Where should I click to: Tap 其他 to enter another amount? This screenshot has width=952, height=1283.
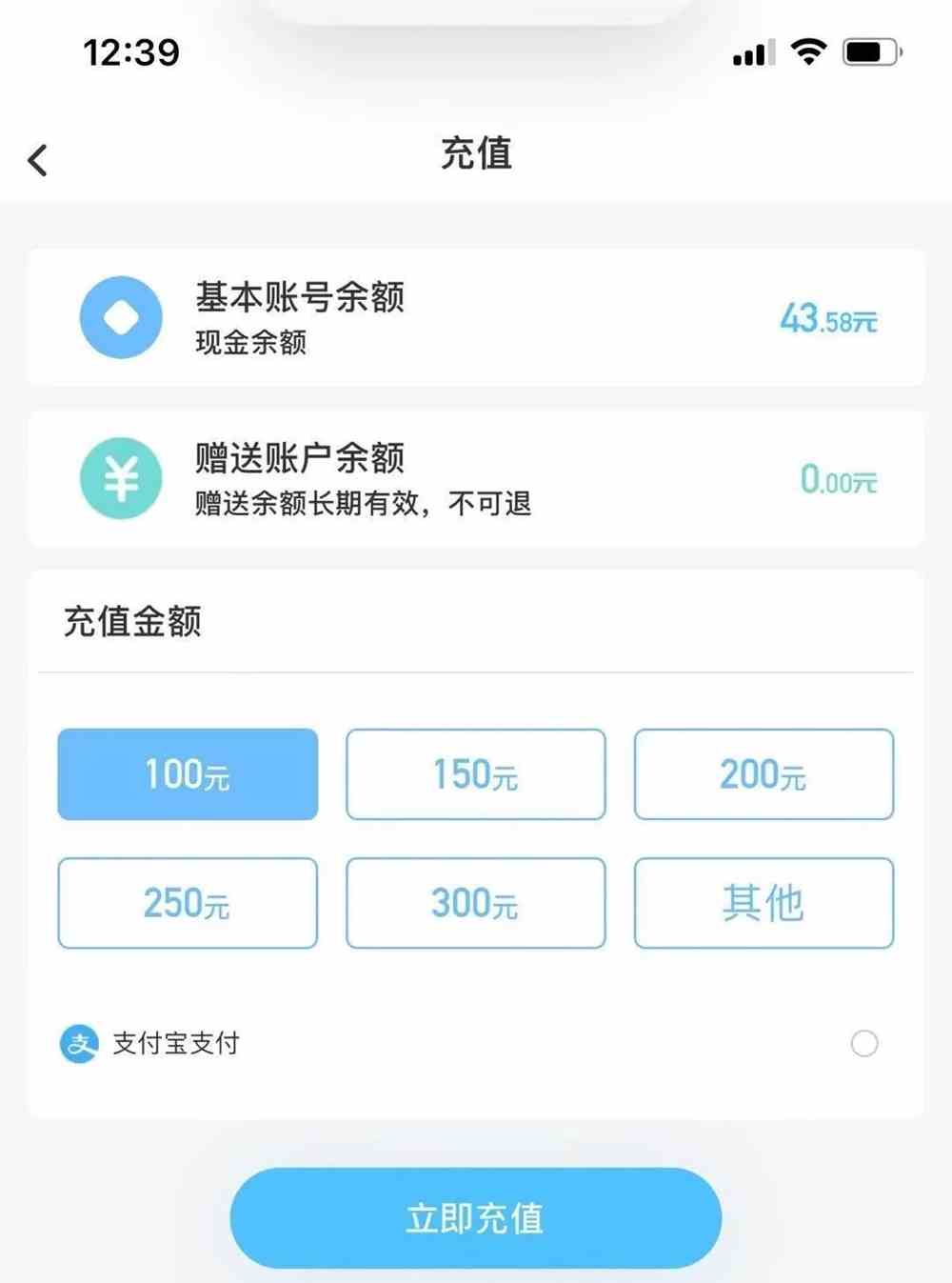pyautogui.click(x=764, y=903)
